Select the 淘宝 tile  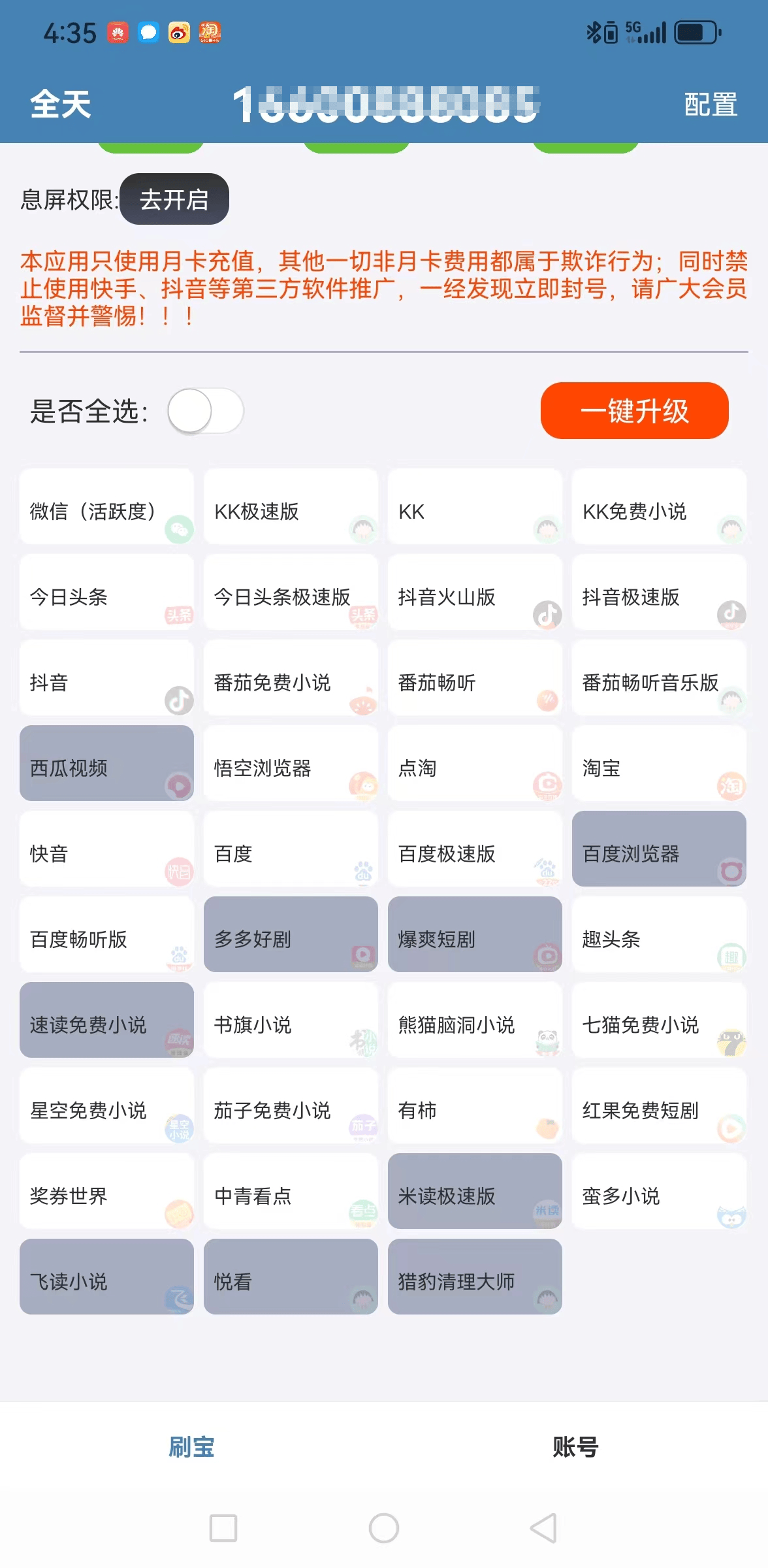659,763
